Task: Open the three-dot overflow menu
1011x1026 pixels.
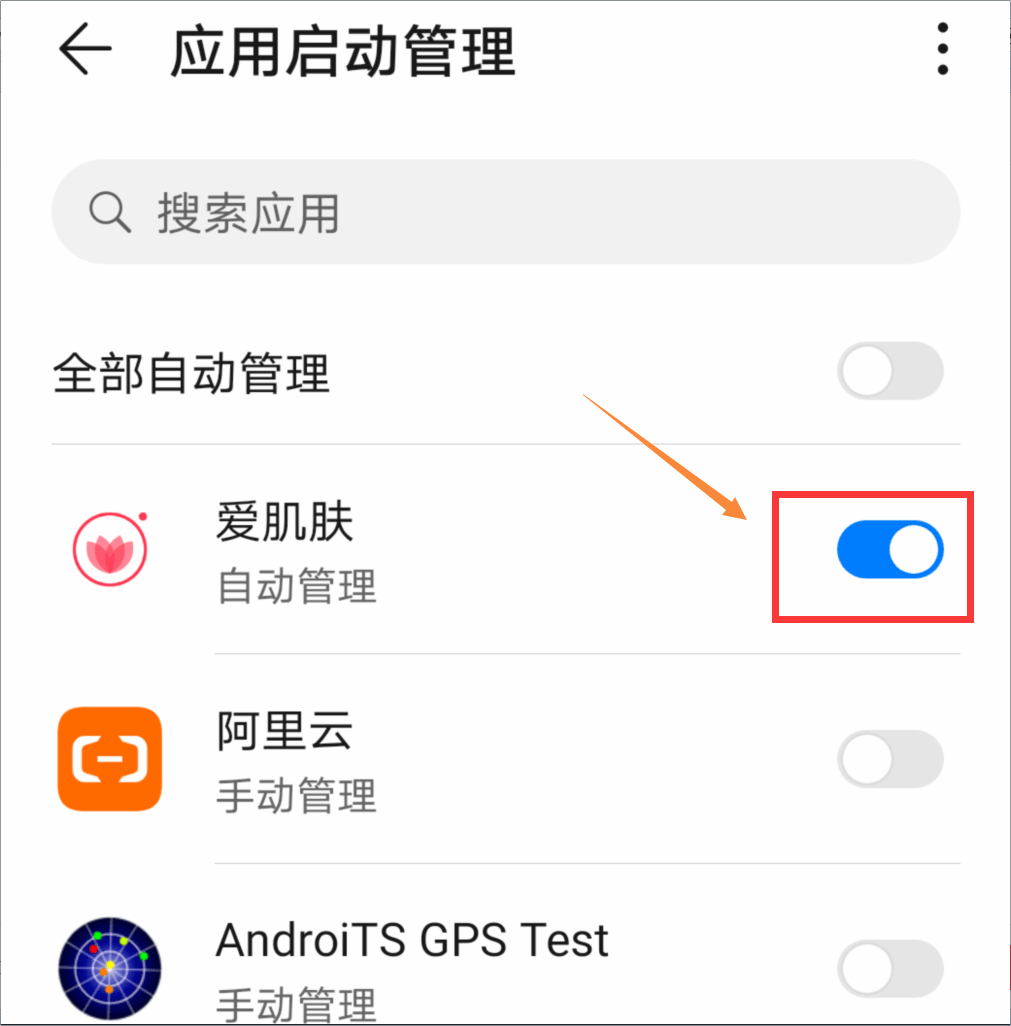Action: point(940,50)
